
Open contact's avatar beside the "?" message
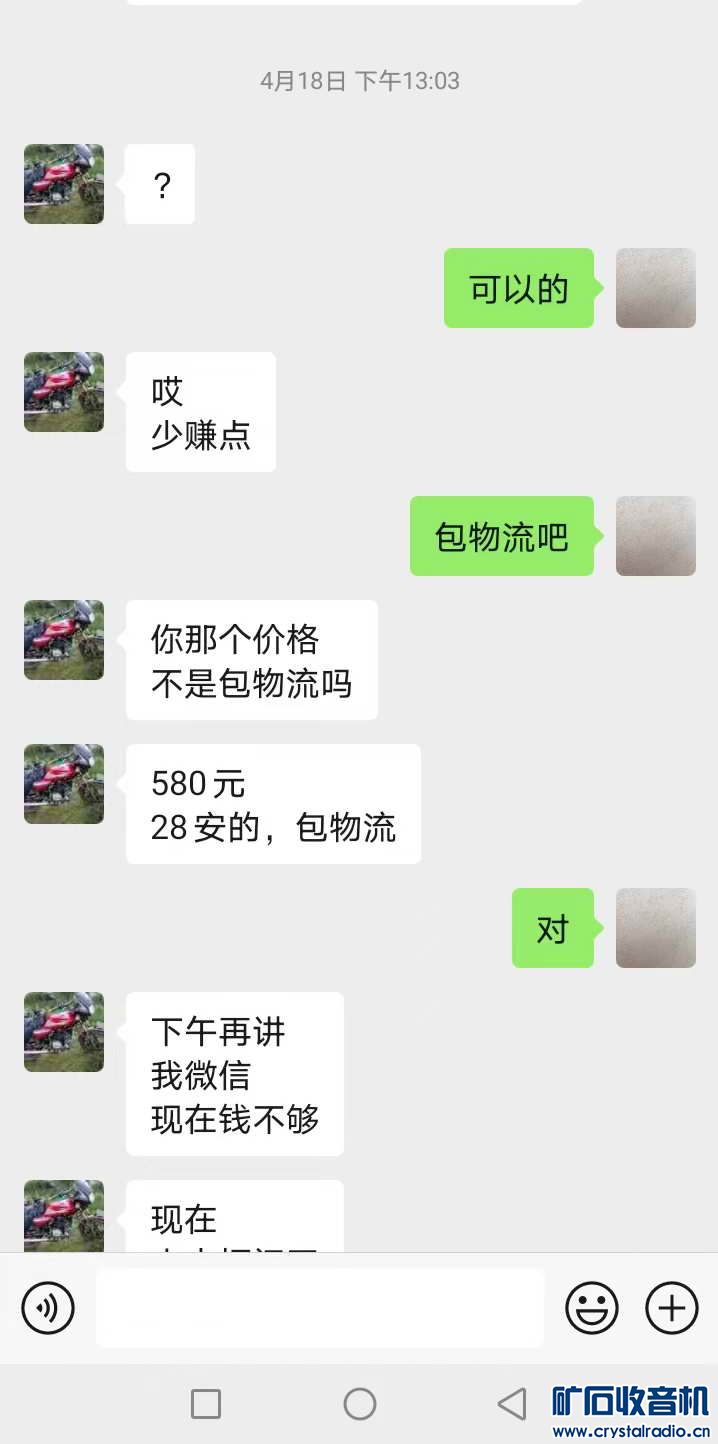(64, 184)
